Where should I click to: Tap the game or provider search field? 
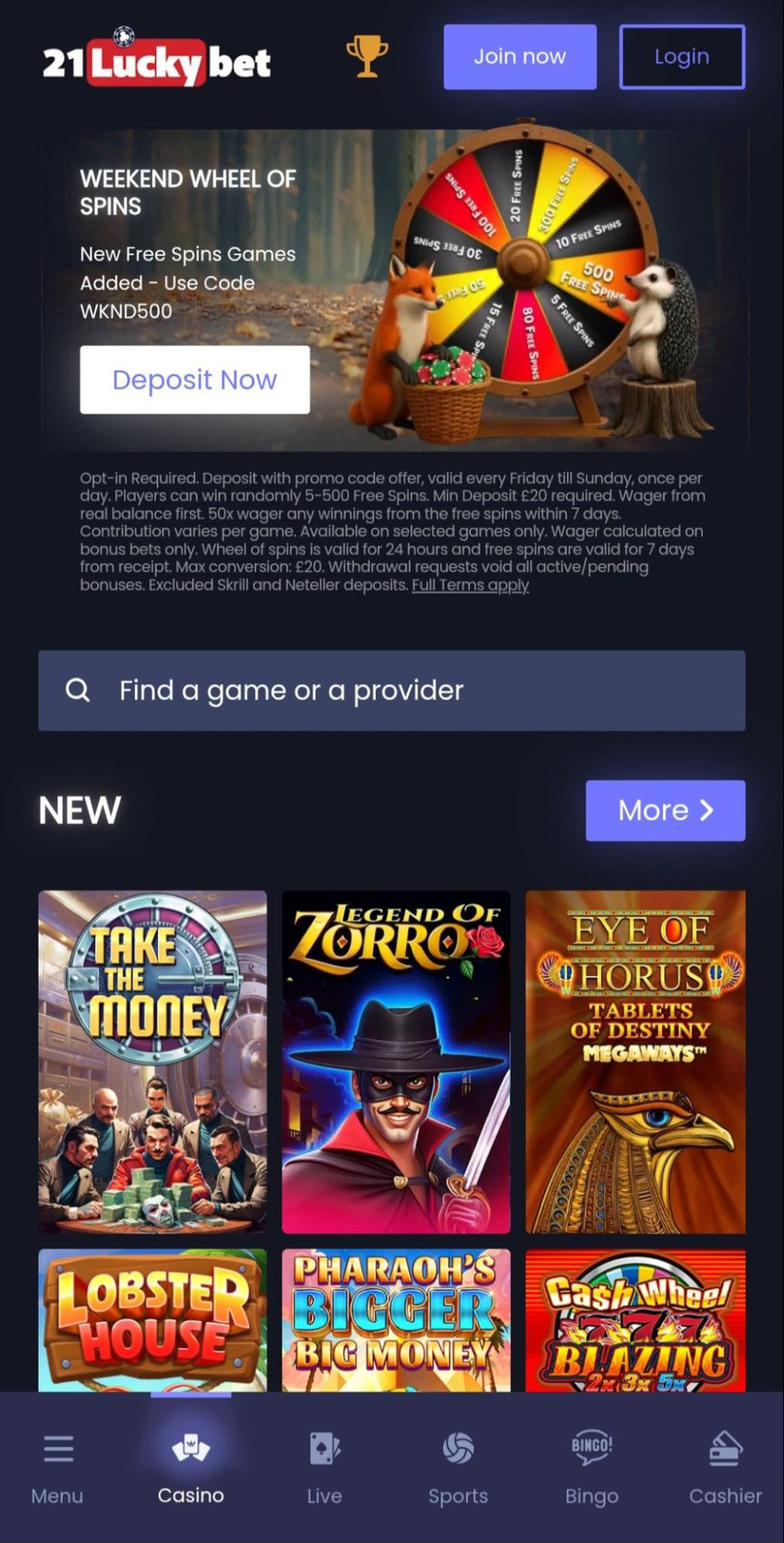392,691
